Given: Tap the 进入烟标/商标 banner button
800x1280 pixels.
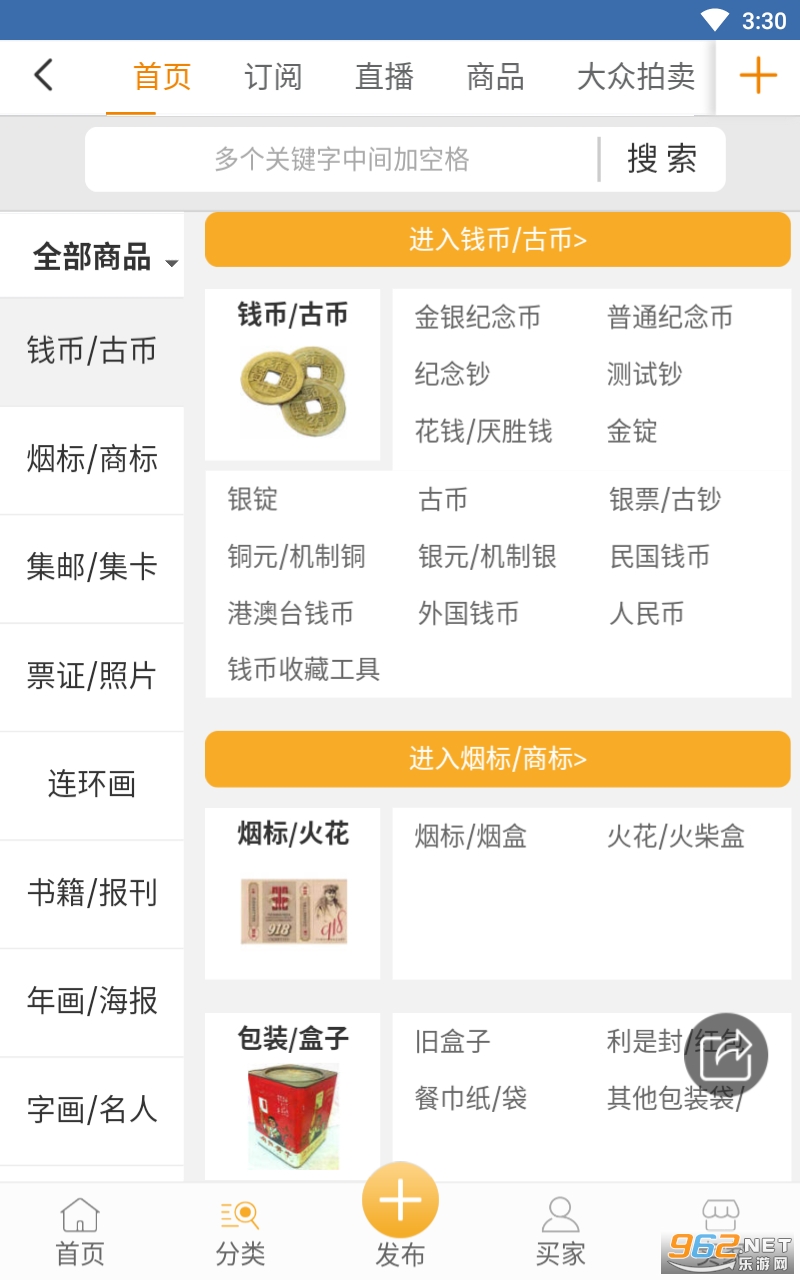Looking at the screenshot, I should click(498, 759).
